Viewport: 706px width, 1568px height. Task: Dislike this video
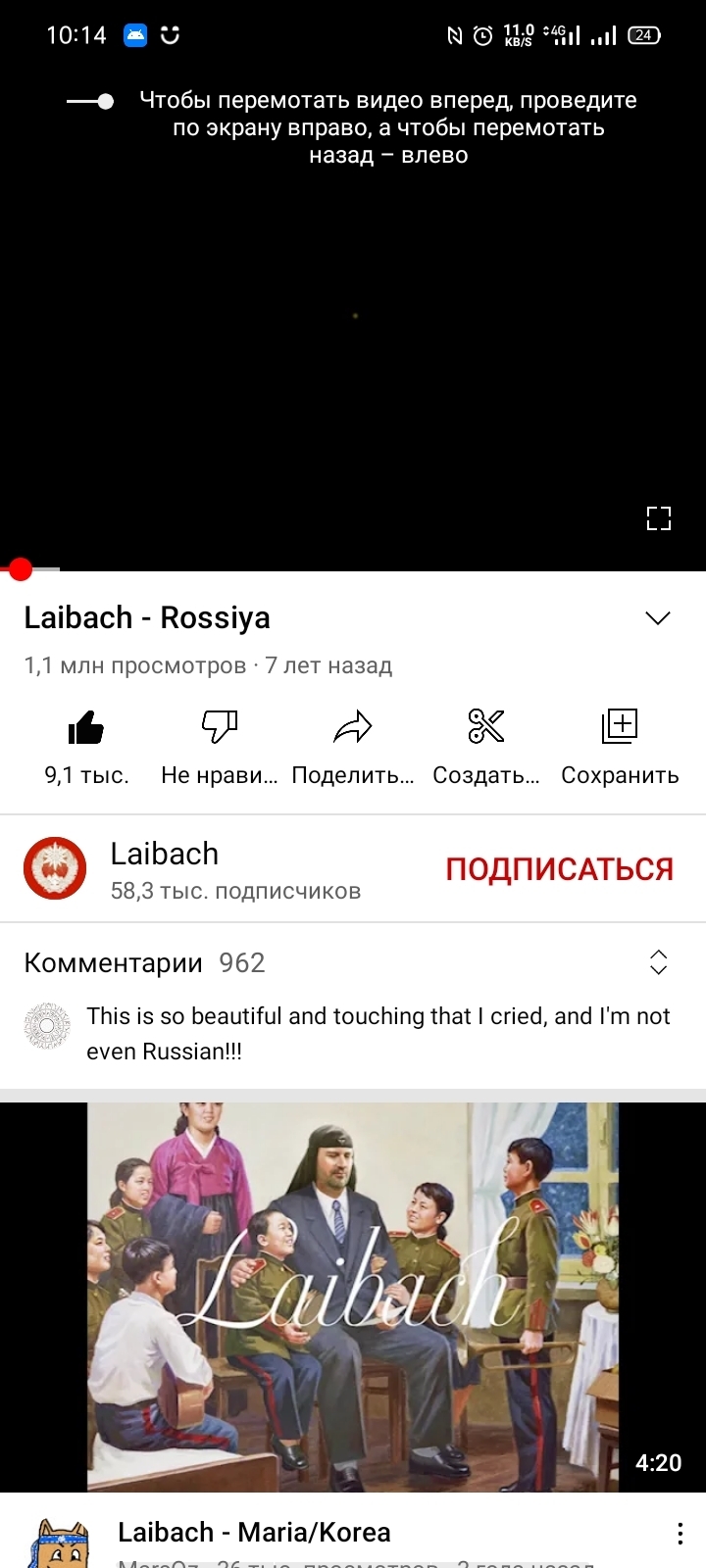click(x=220, y=728)
